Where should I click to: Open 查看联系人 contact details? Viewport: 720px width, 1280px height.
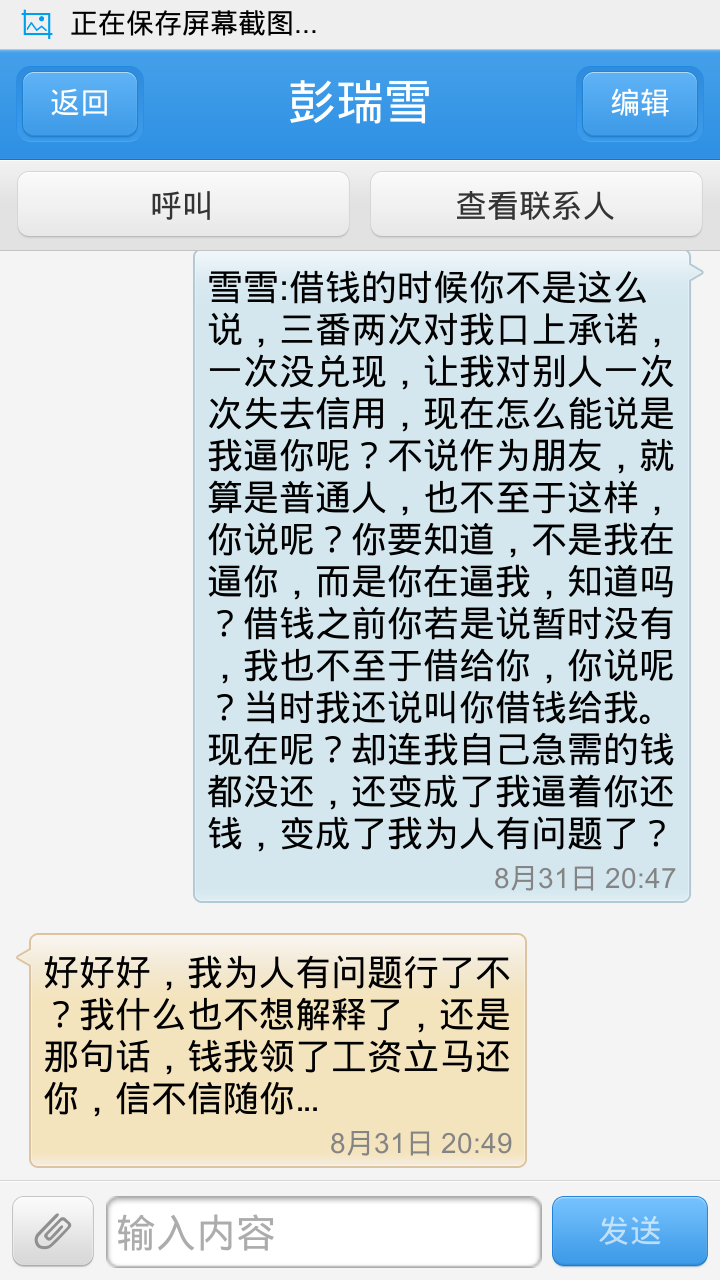click(x=536, y=205)
